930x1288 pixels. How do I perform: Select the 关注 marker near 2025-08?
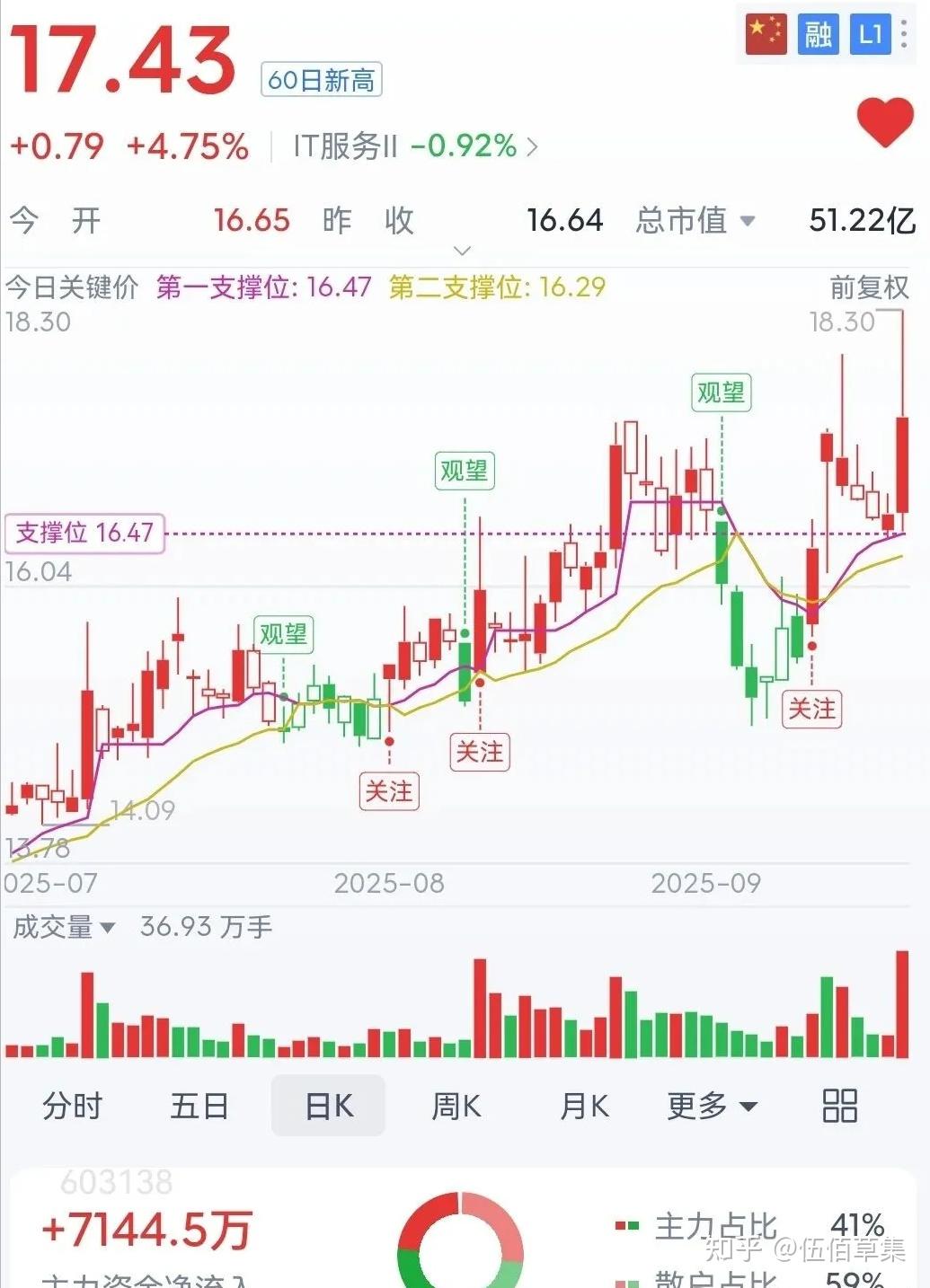[x=390, y=792]
